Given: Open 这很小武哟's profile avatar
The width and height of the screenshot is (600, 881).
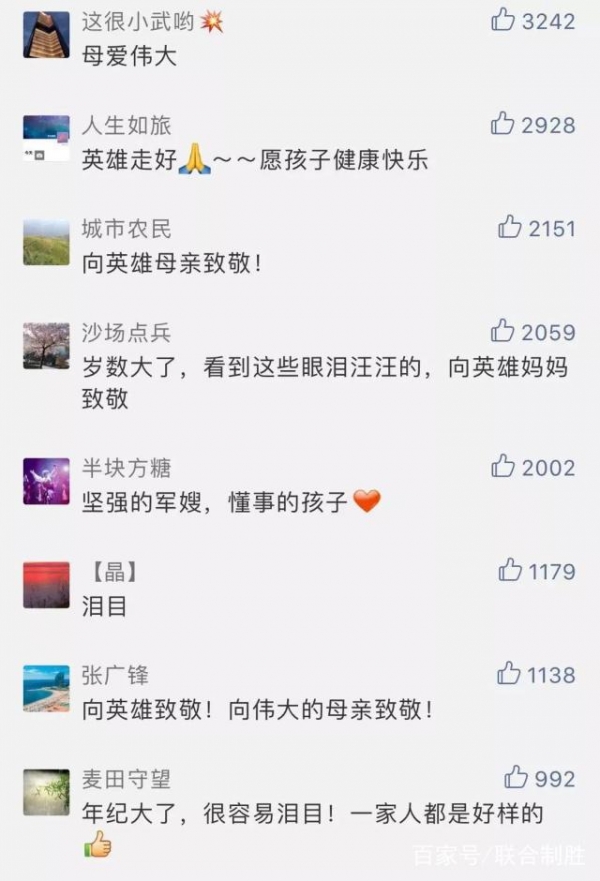Looking at the screenshot, I should pyautogui.click(x=46, y=35).
